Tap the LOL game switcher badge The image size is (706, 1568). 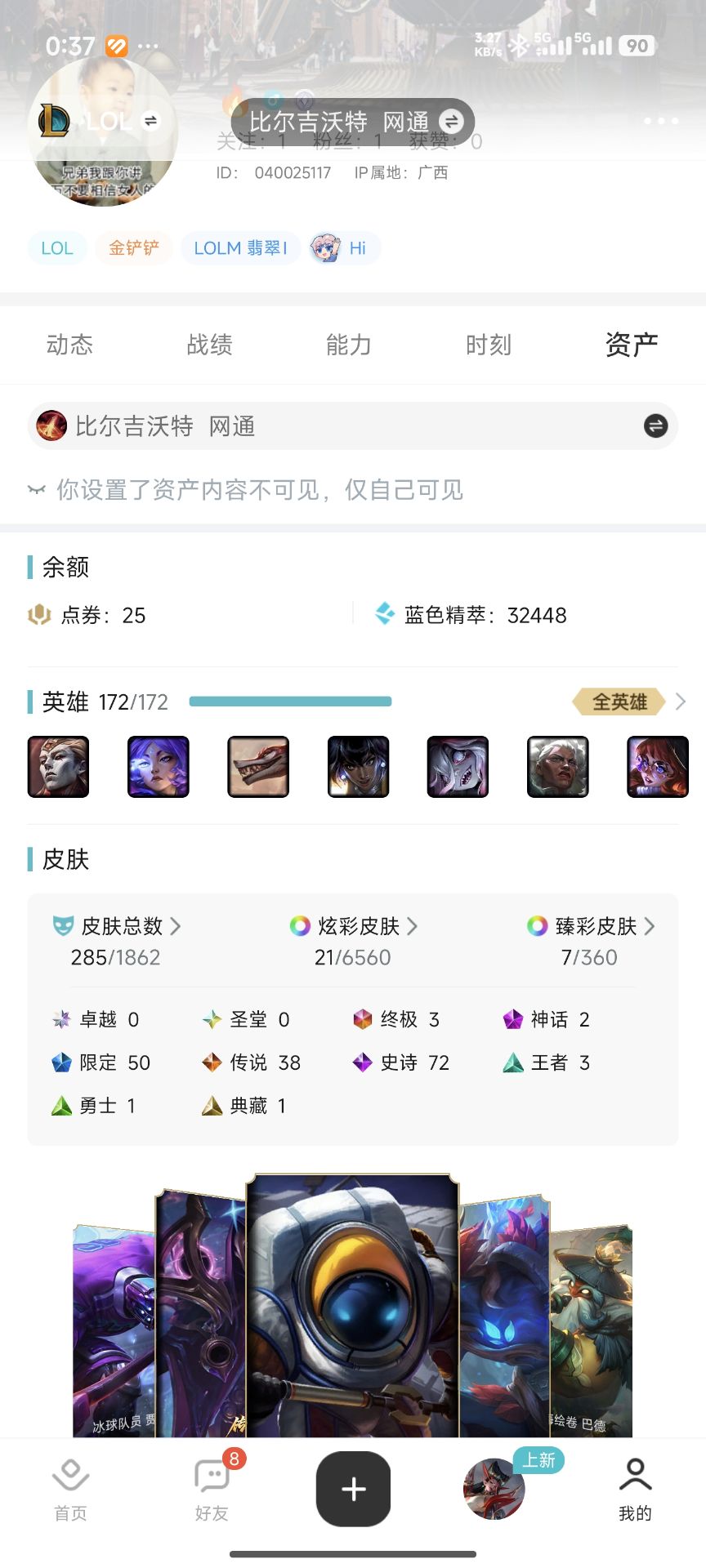coord(100,122)
